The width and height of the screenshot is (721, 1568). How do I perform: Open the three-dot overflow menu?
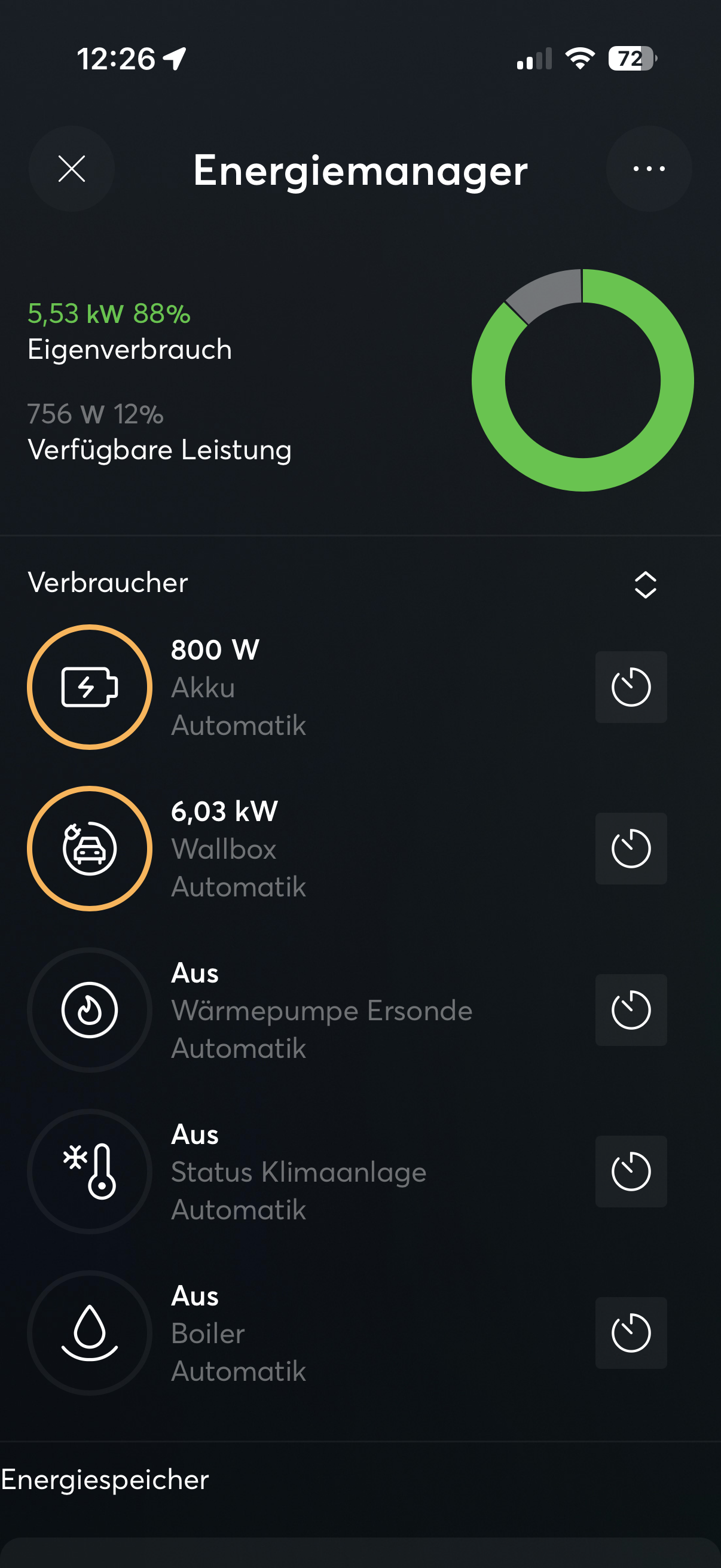tap(649, 169)
